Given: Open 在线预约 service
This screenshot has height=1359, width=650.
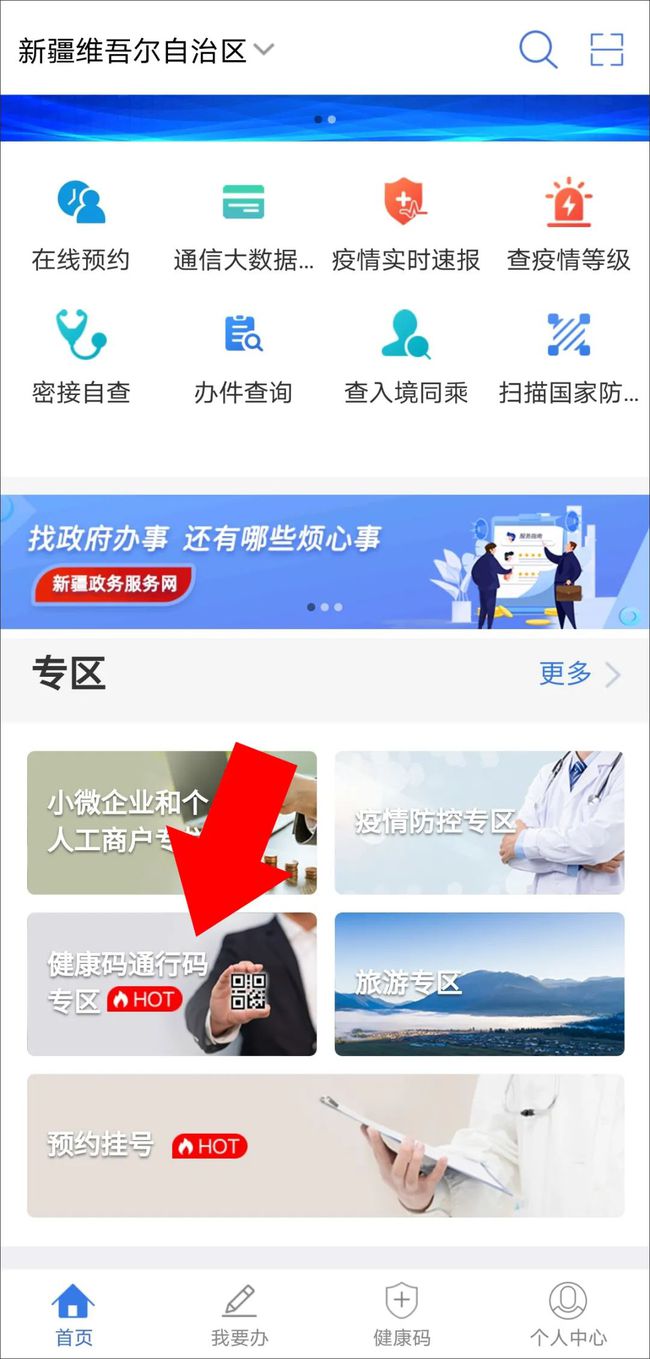Looking at the screenshot, I should (81, 226).
